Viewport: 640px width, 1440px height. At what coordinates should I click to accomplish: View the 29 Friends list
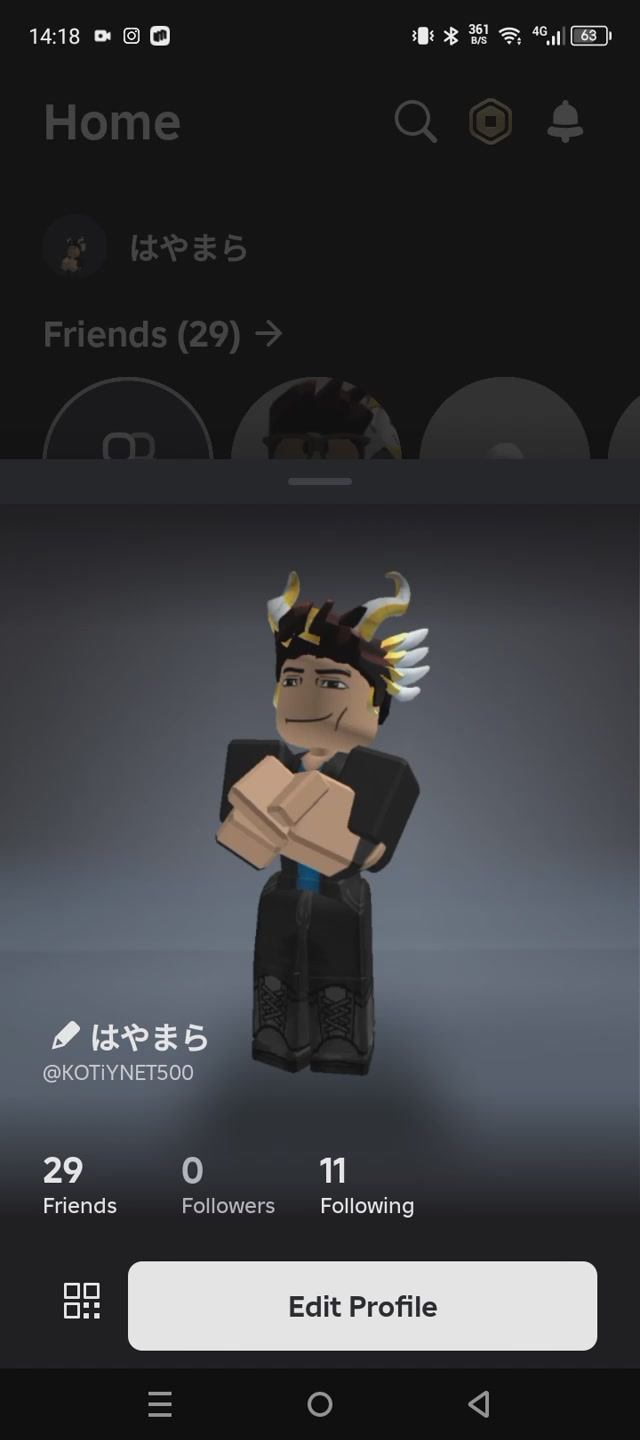coord(80,1186)
